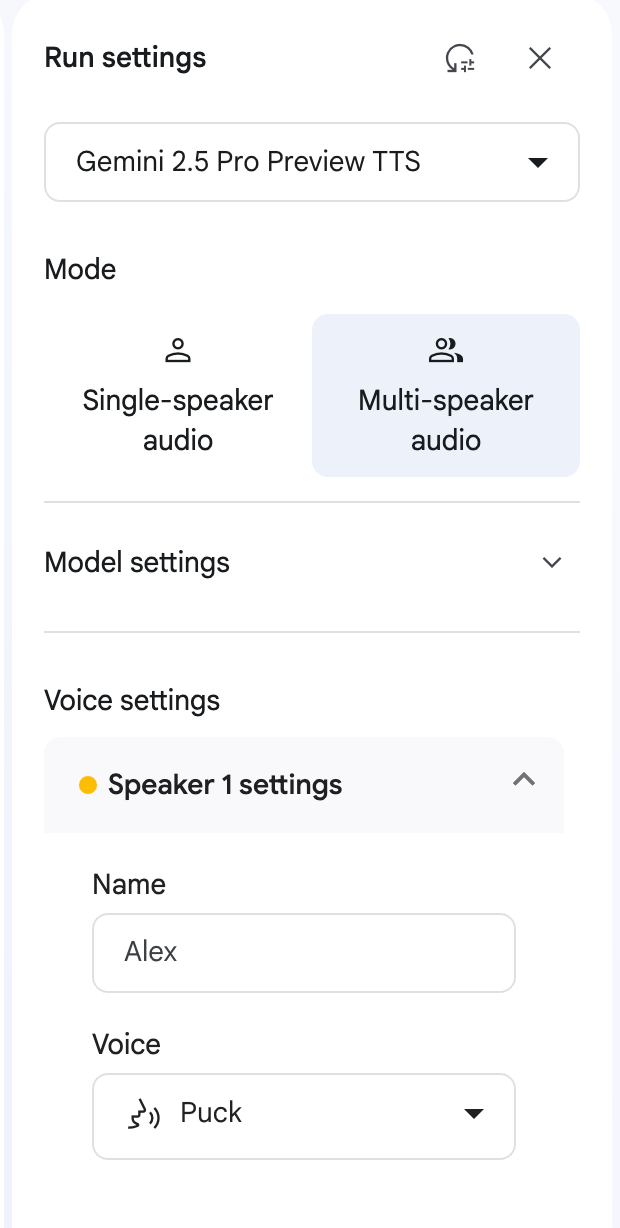This screenshot has width=620, height=1228.
Task: Select Multi-speaker audio mode
Action: tap(446, 396)
